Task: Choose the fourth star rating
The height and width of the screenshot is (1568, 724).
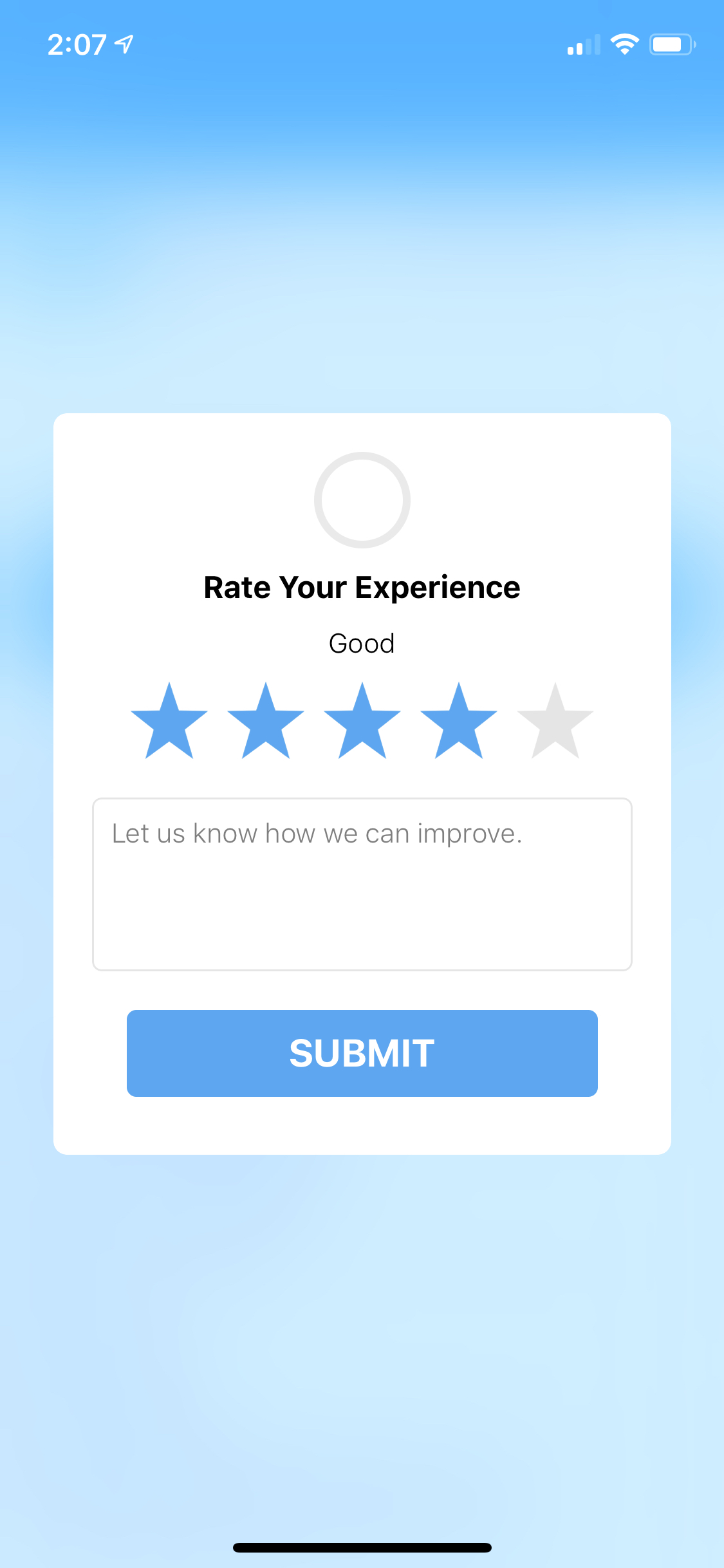Action: point(459,723)
